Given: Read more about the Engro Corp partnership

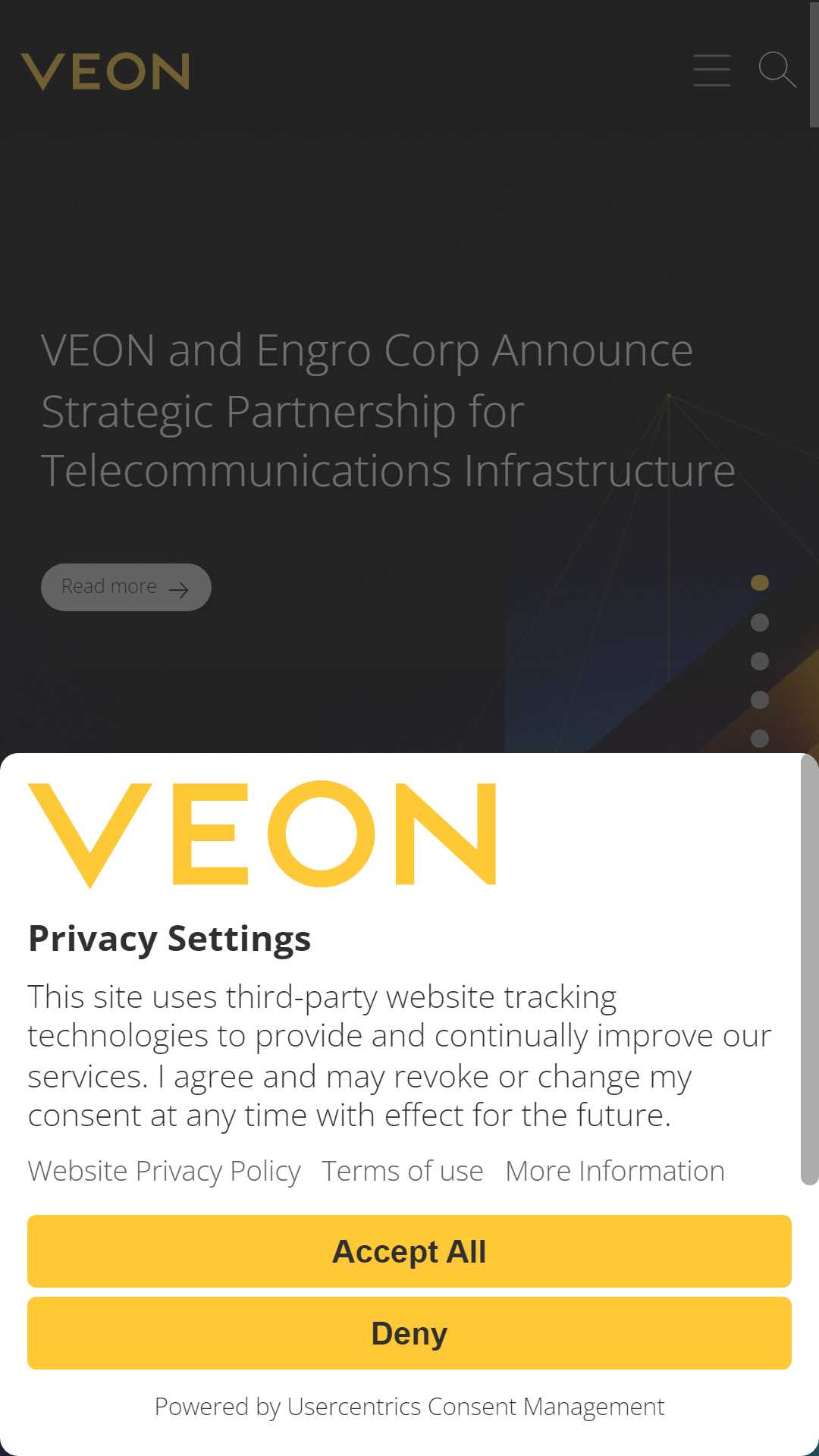Looking at the screenshot, I should (126, 587).
